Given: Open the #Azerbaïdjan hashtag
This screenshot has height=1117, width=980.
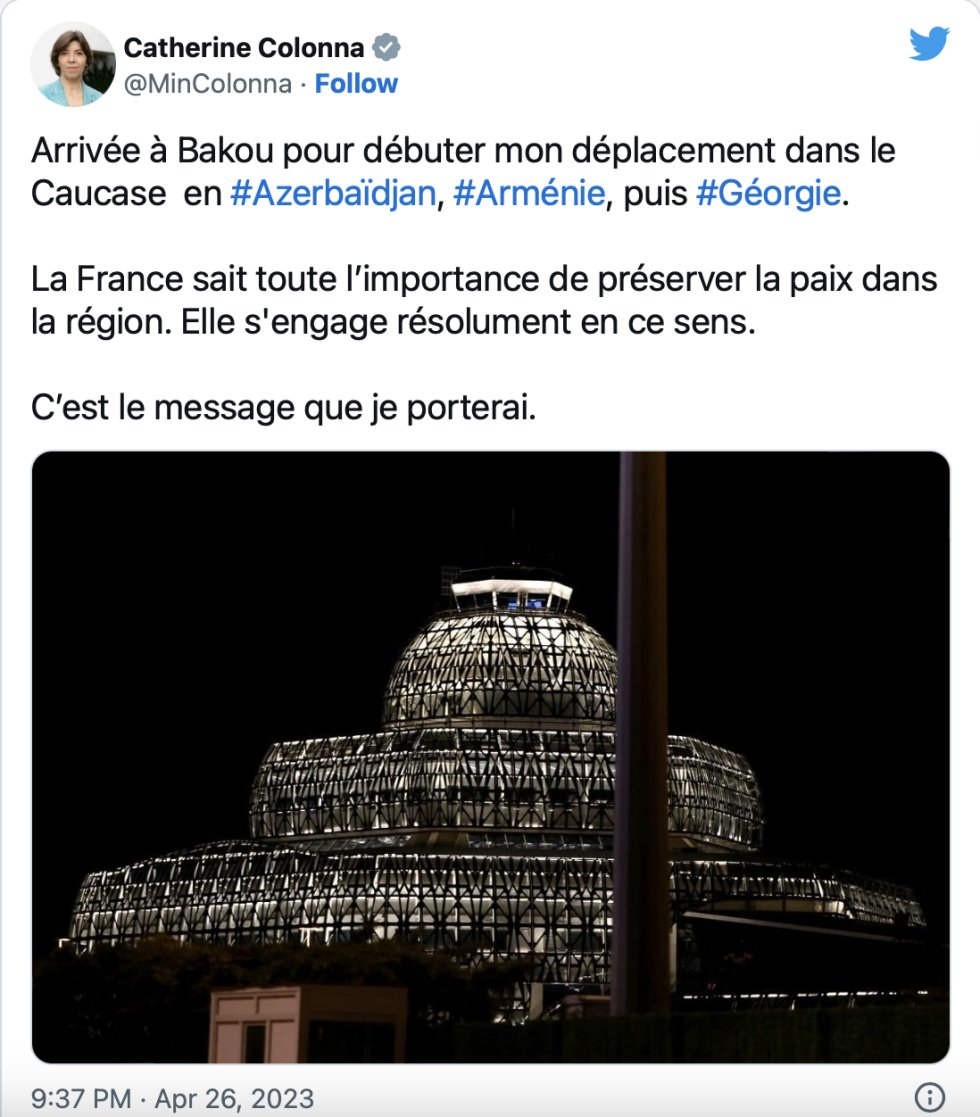Looking at the screenshot, I should [x=333, y=192].
